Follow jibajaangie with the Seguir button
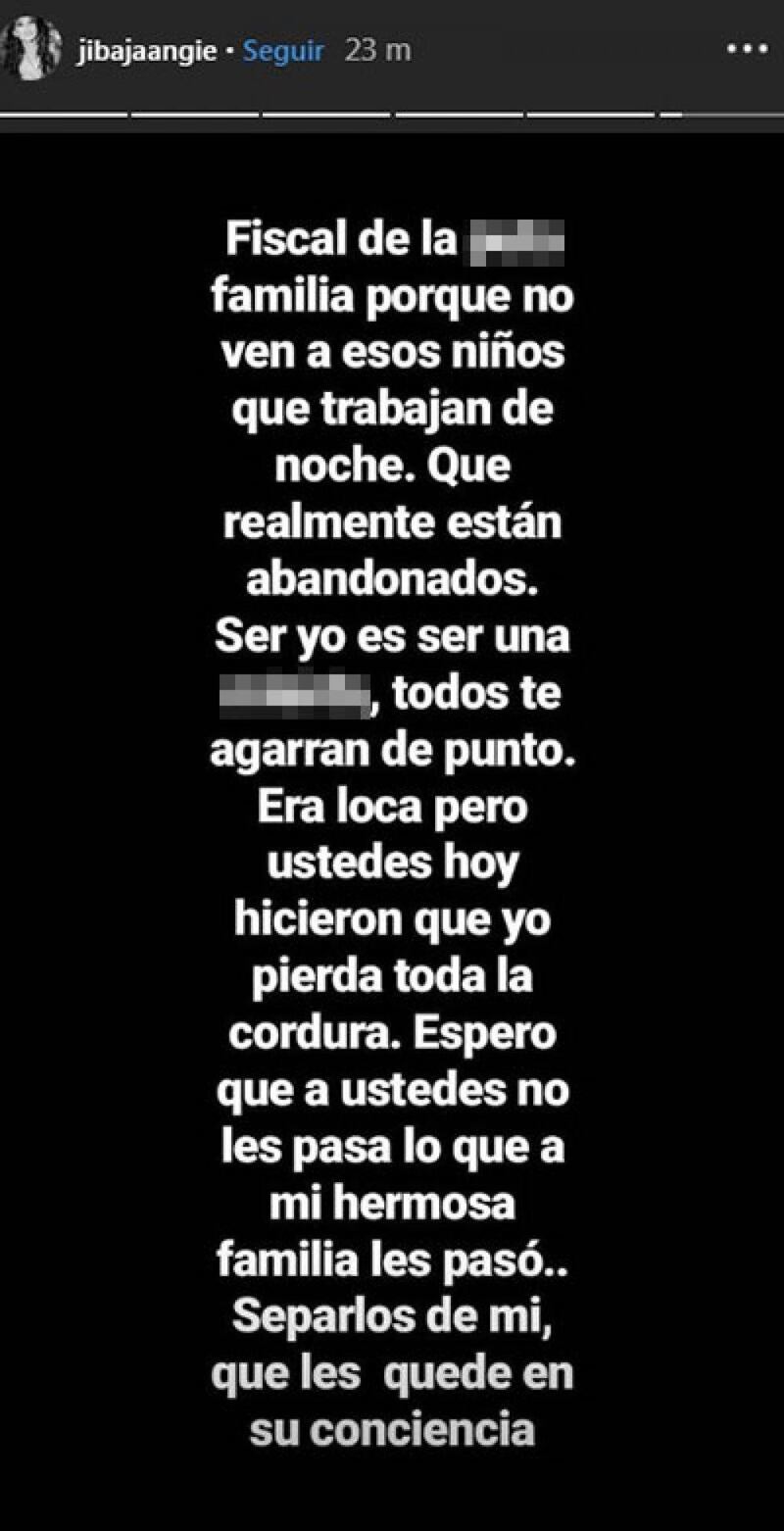This screenshot has height=1531, width=784. (x=283, y=50)
